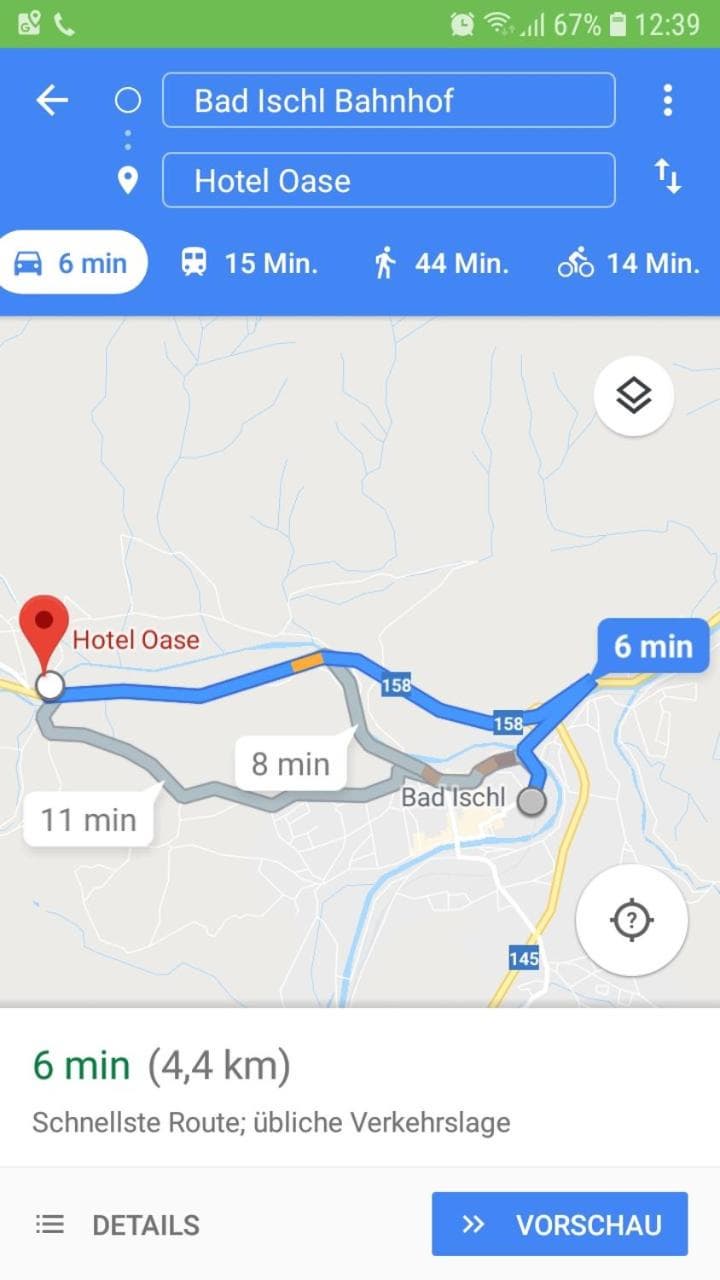Switch to walking directions, 44 Min.
The height and width of the screenshot is (1280, 720).
[441, 263]
